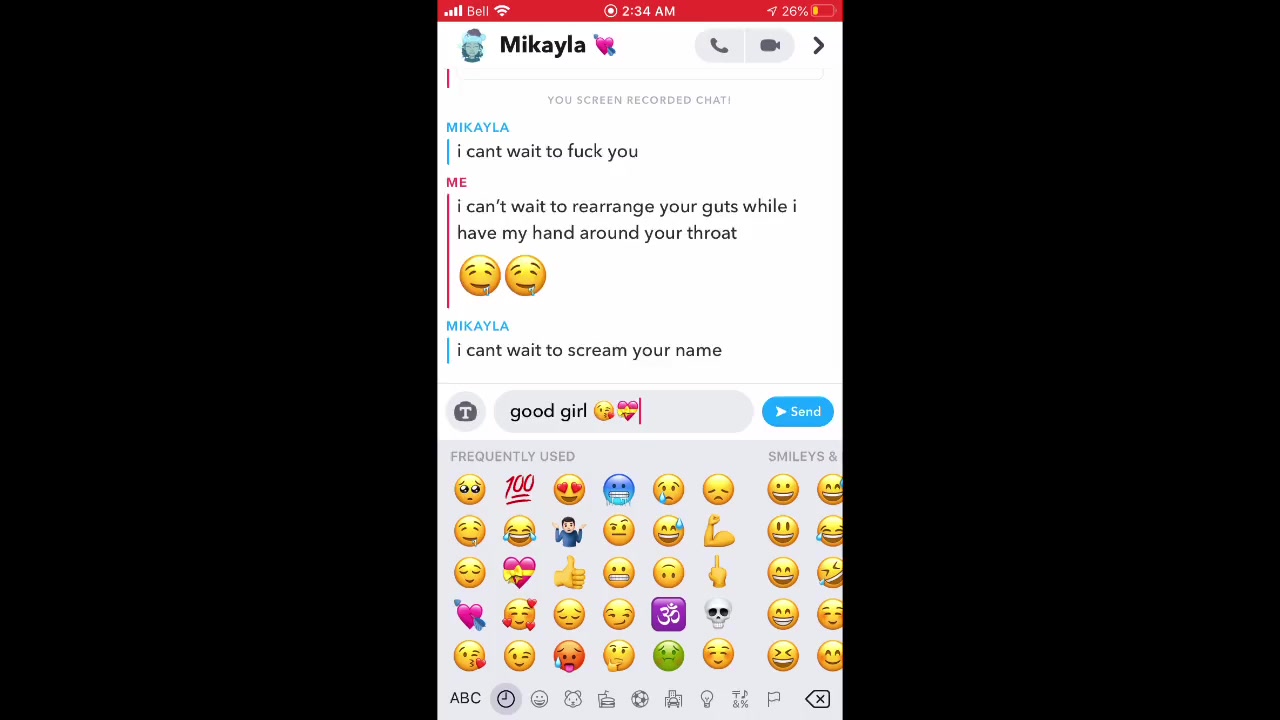Switch to the smileys emoji category

point(539,698)
